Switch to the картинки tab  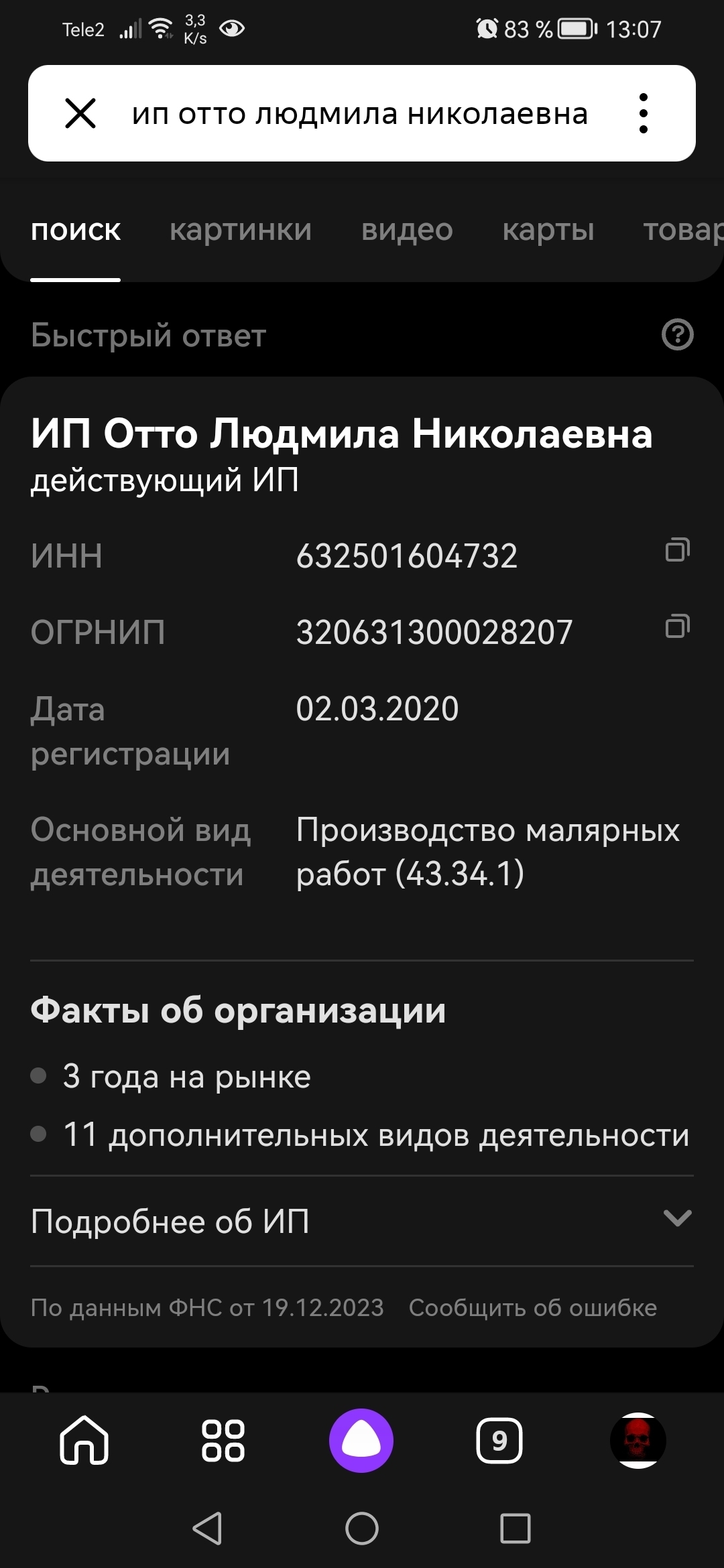[x=241, y=230]
